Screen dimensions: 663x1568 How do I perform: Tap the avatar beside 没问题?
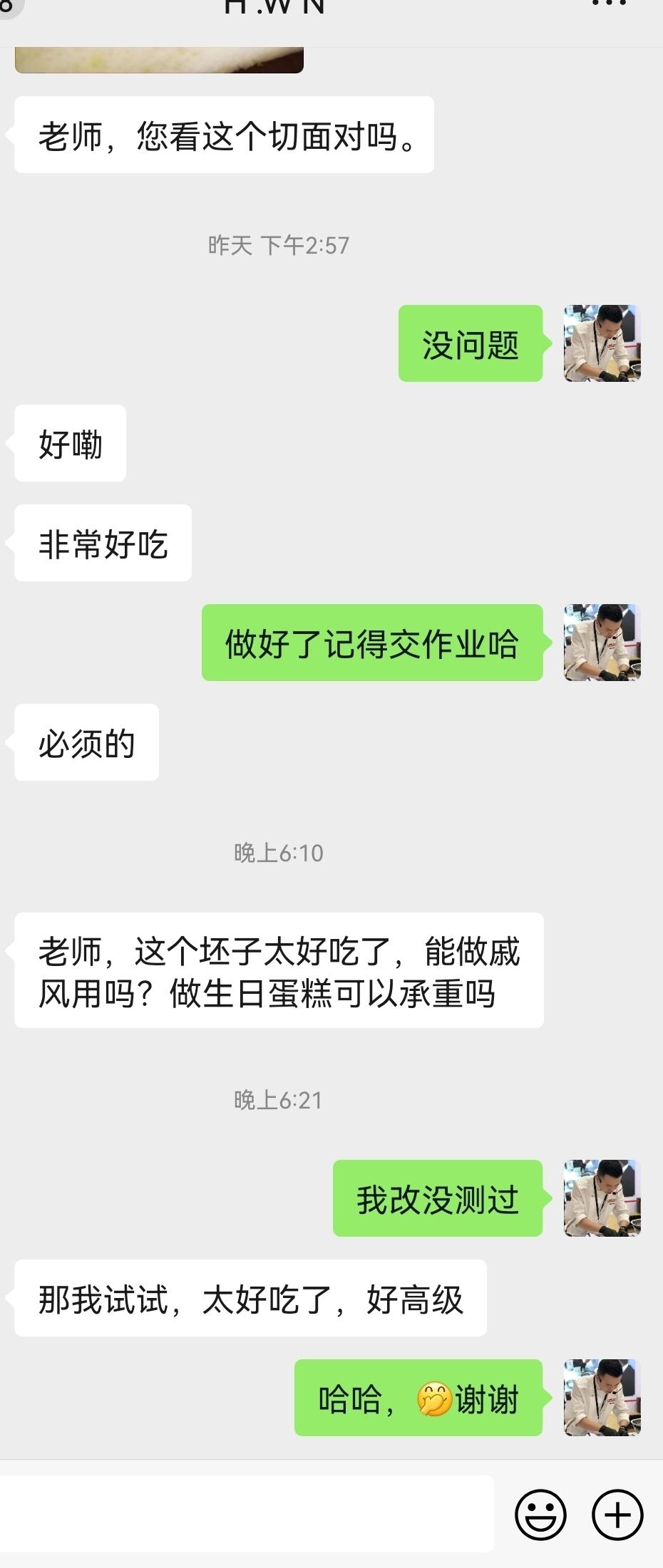pos(602,343)
